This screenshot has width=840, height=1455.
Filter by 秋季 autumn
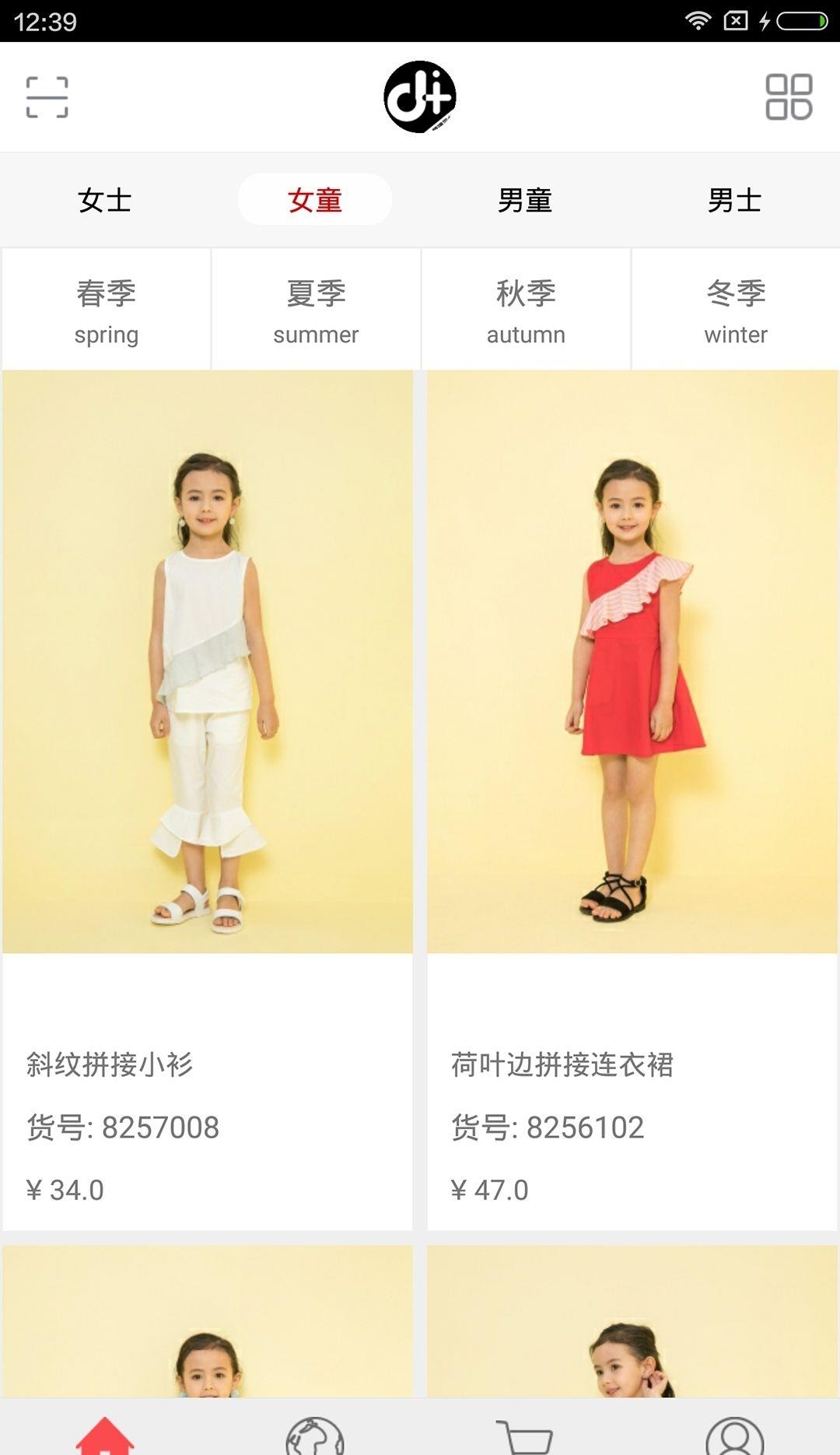click(526, 310)
